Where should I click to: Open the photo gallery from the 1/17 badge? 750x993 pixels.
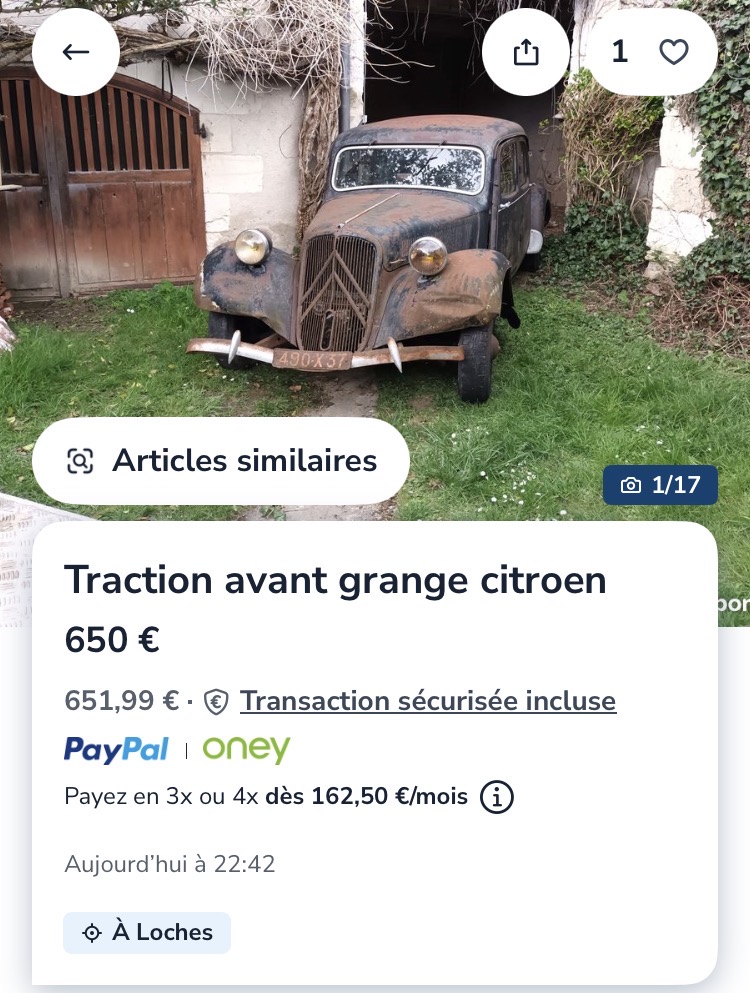[x=660, y=485]
